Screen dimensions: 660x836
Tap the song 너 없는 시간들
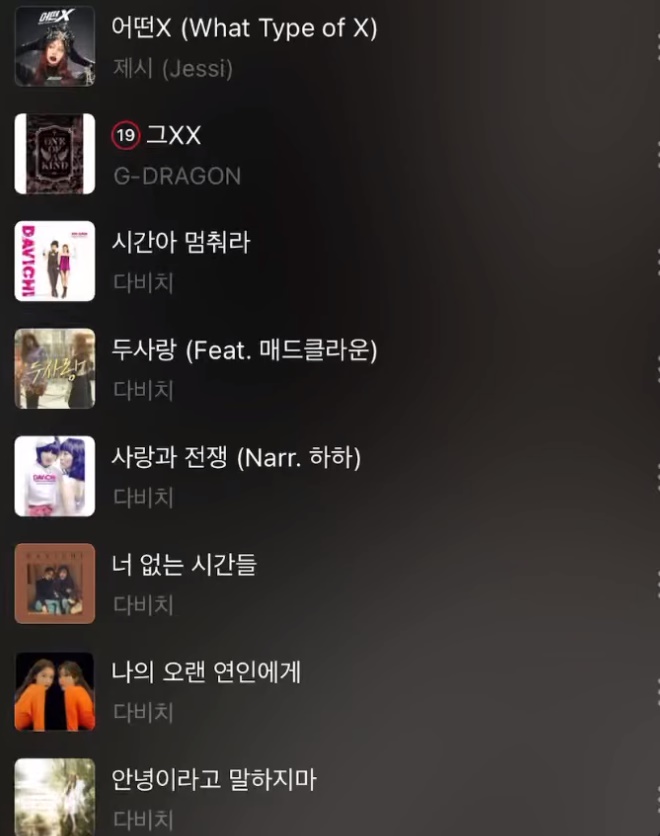tap(184, 566)
